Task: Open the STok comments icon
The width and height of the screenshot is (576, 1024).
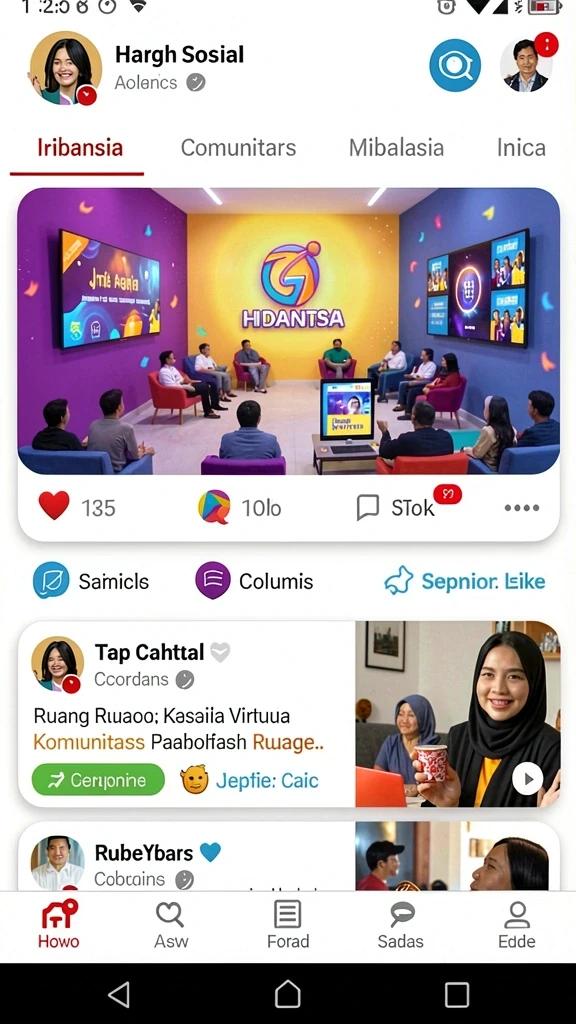Action: (368, 507)
